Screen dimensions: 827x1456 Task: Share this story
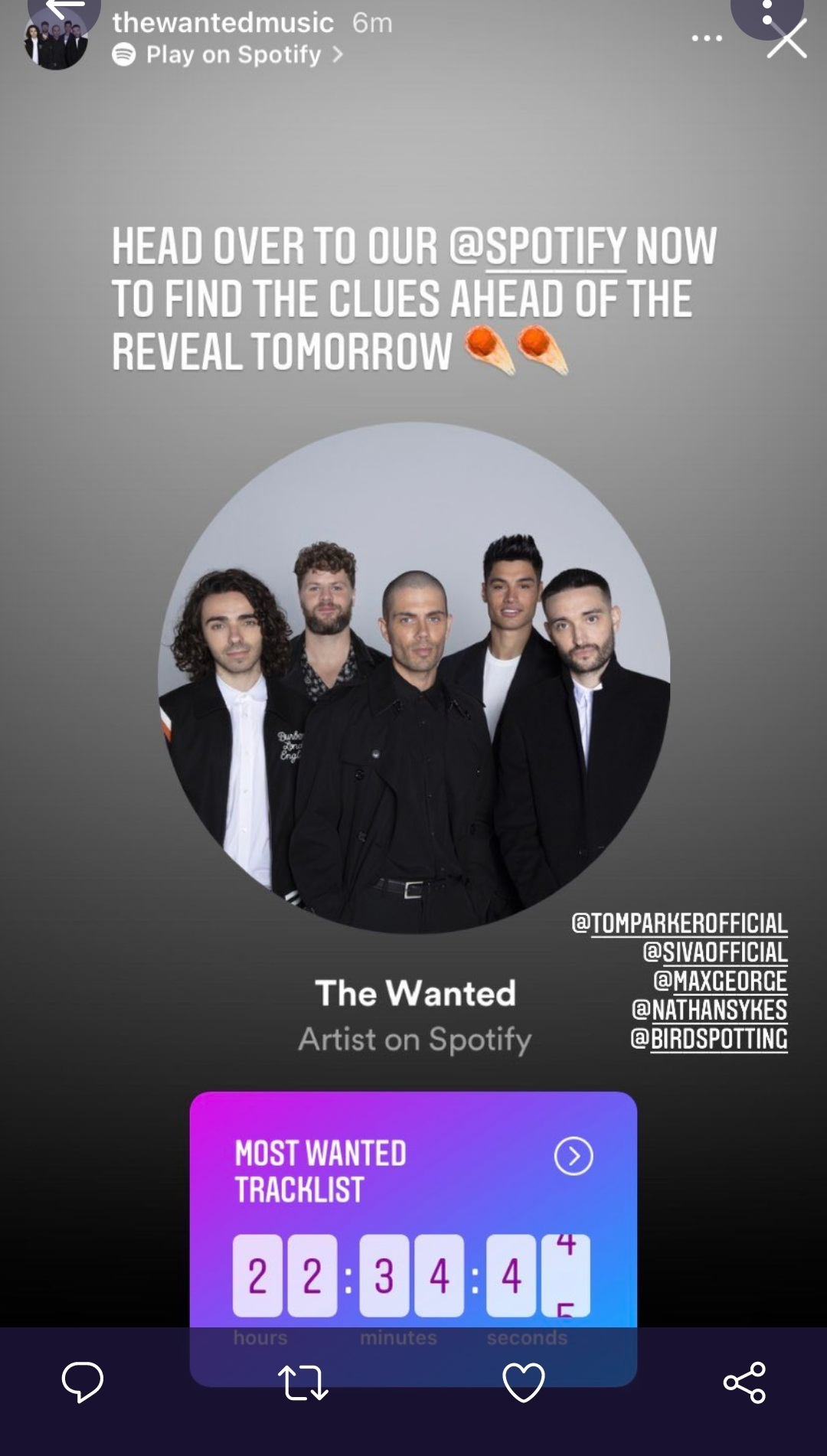tap(744, 1383)
